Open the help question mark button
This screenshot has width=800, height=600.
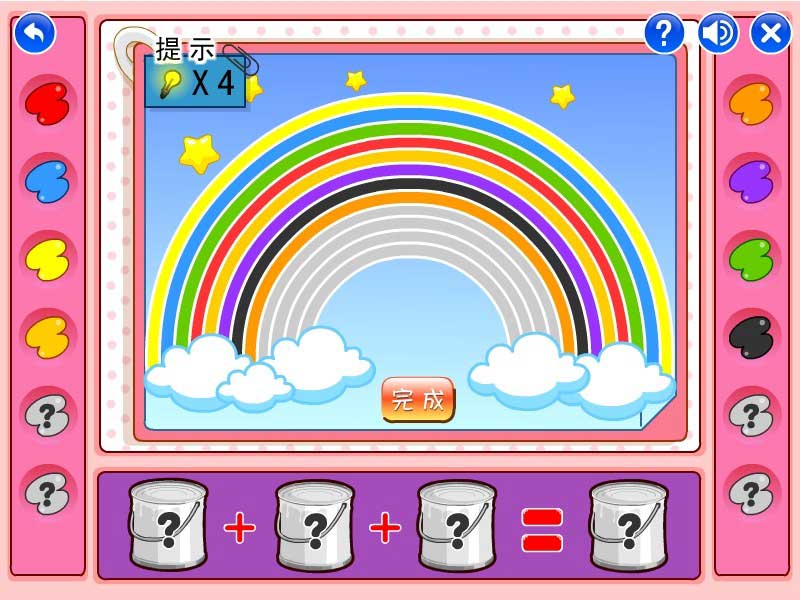pos(664,33)
